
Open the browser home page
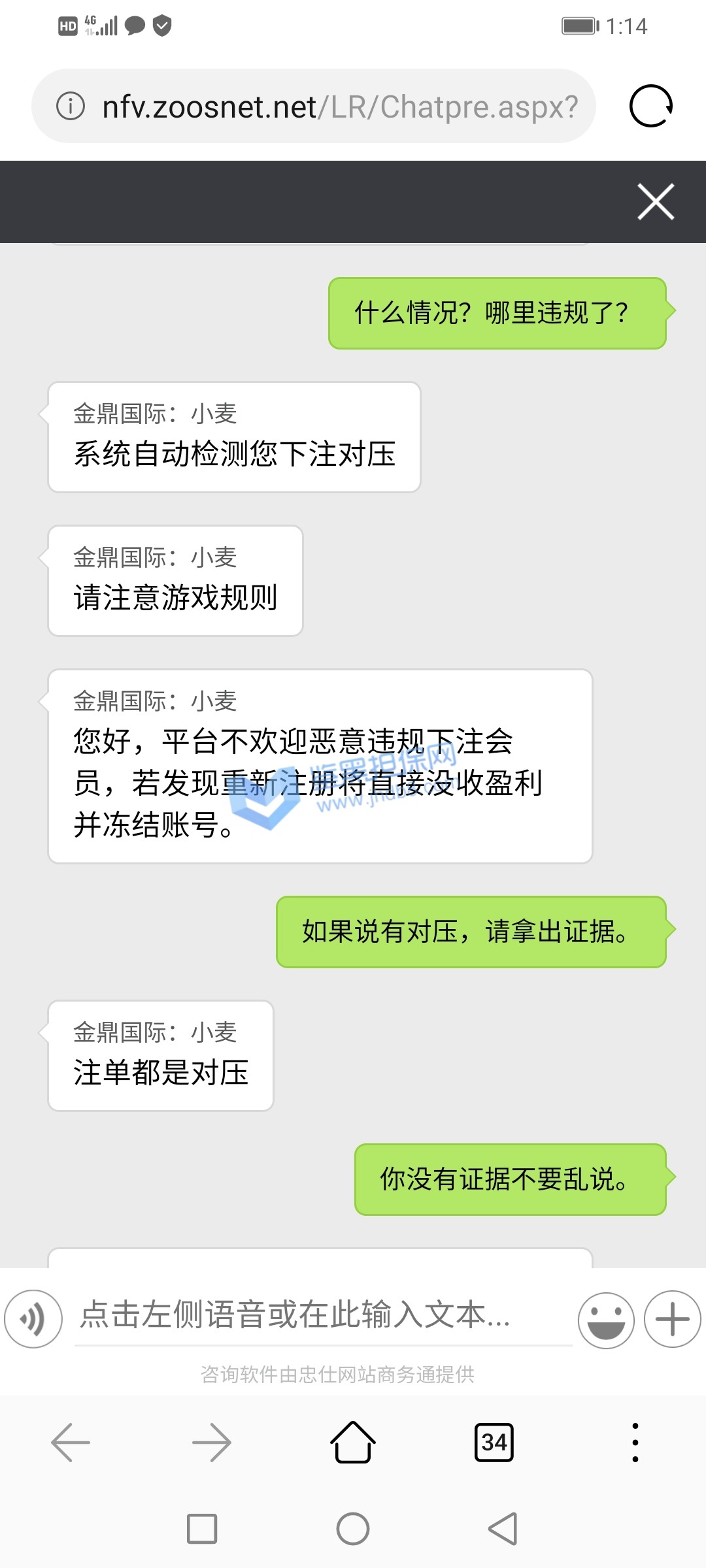tap(353, 1442)
